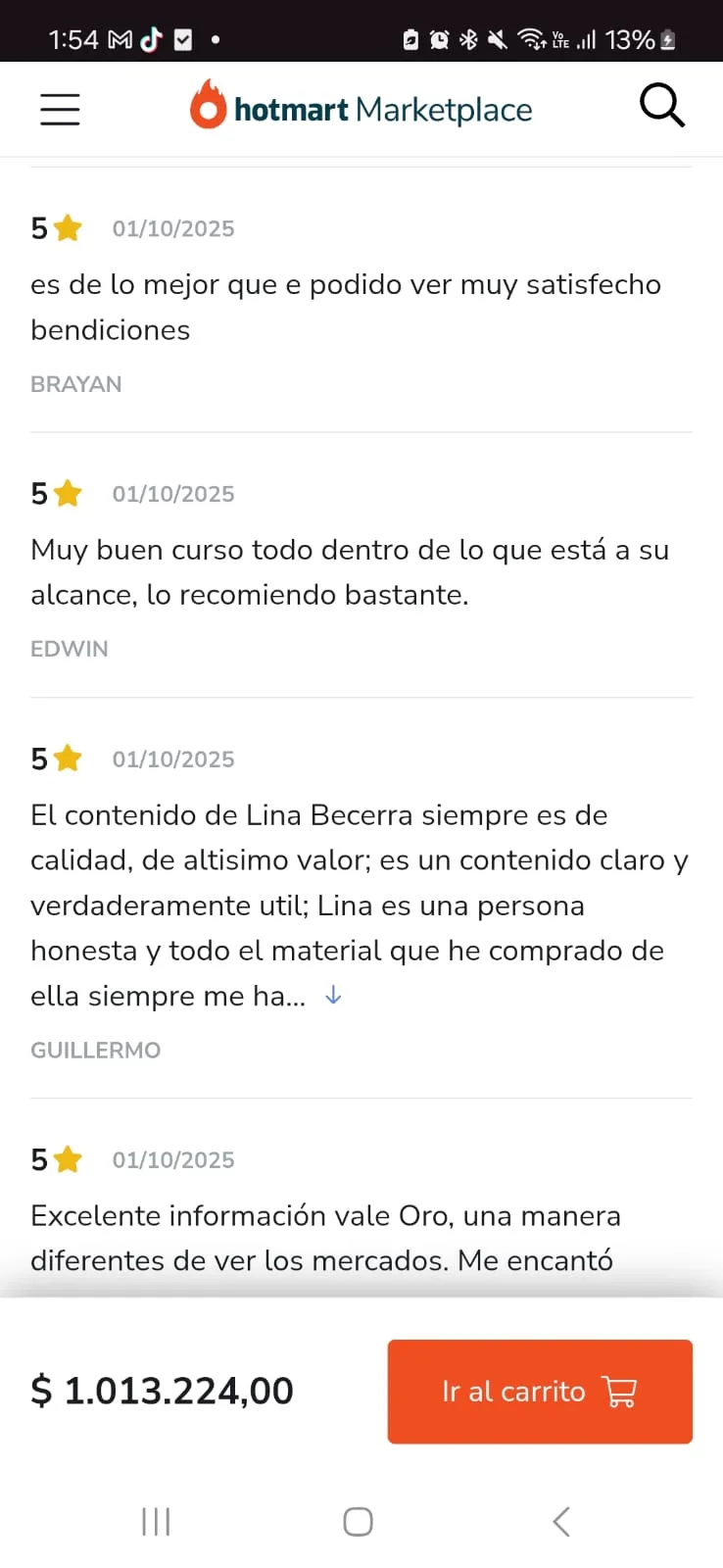Tap the Gmail notification icon in status bar
This screenshot has width=723, height=1568.
(120, 39)
